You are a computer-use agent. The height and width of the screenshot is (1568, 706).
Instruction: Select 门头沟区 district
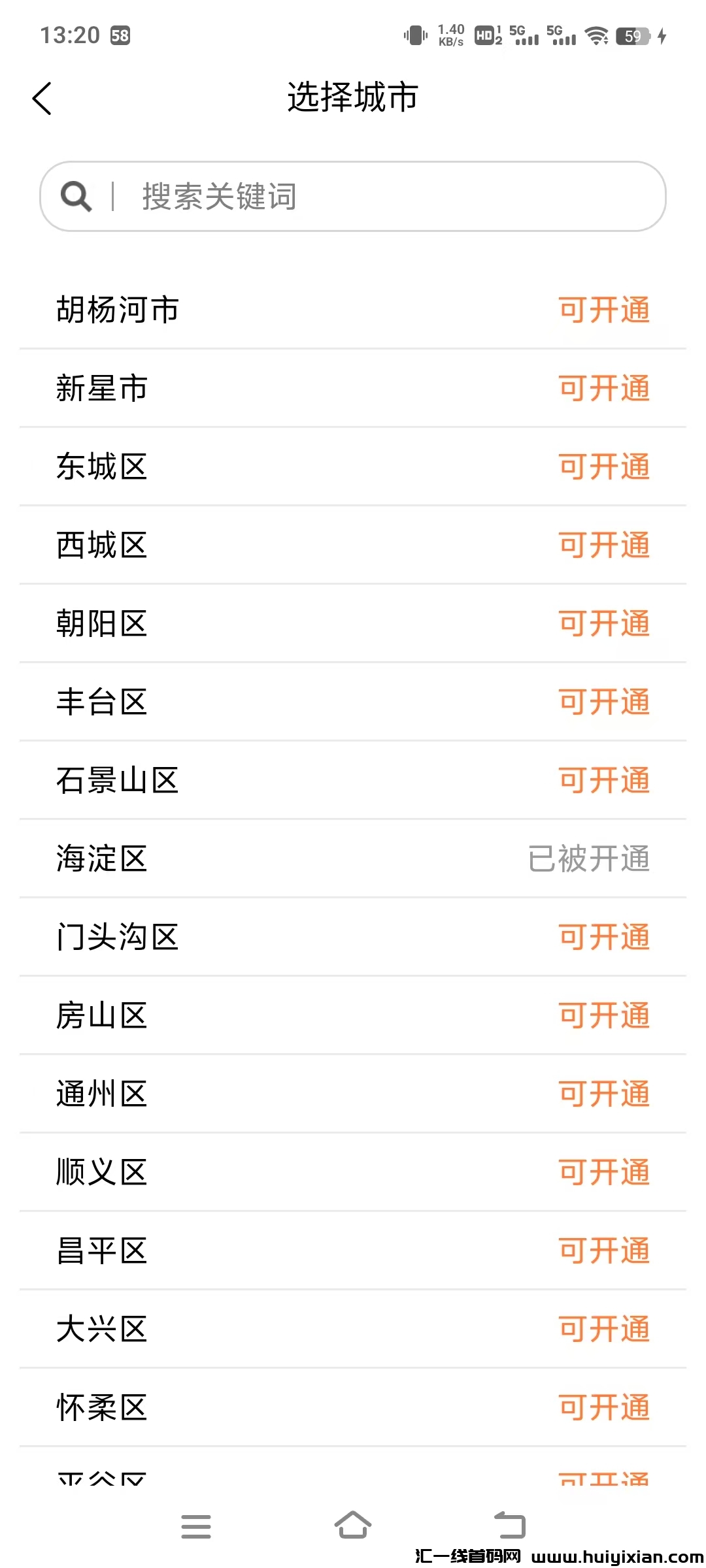[353, 937]
